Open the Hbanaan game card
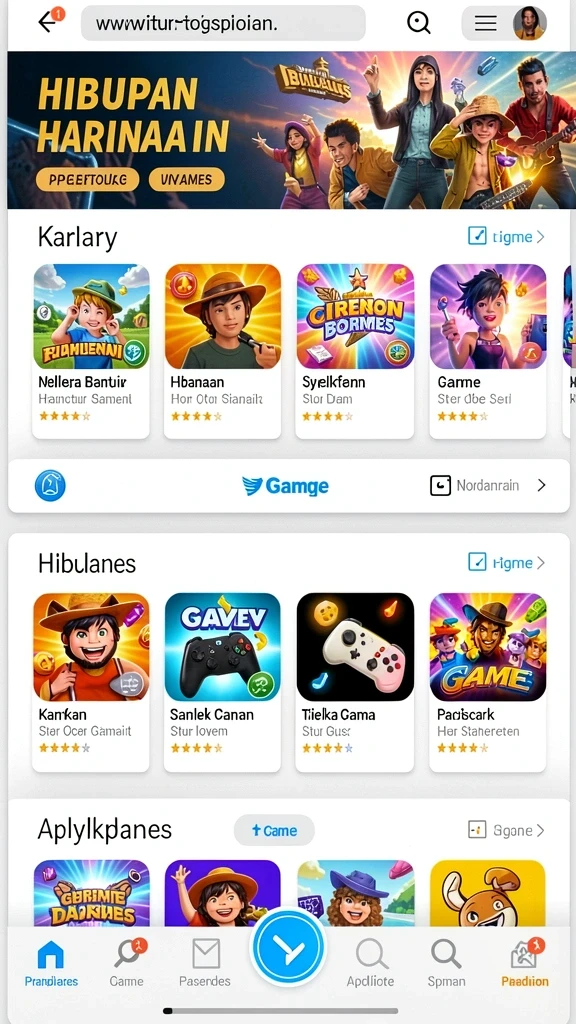576x1024 pixels. click(x=223, y=350)
